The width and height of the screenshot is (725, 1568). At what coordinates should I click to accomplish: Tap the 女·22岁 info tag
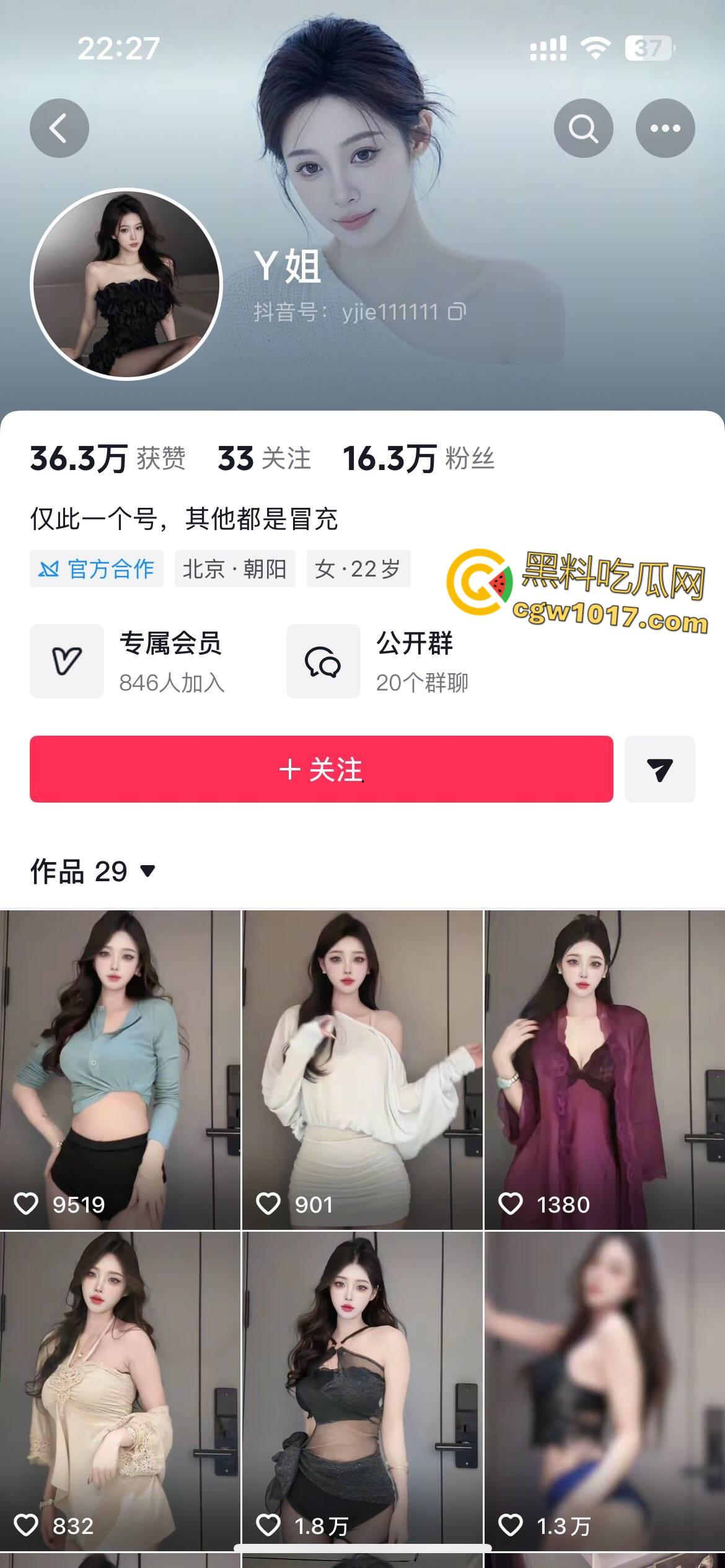358,570
